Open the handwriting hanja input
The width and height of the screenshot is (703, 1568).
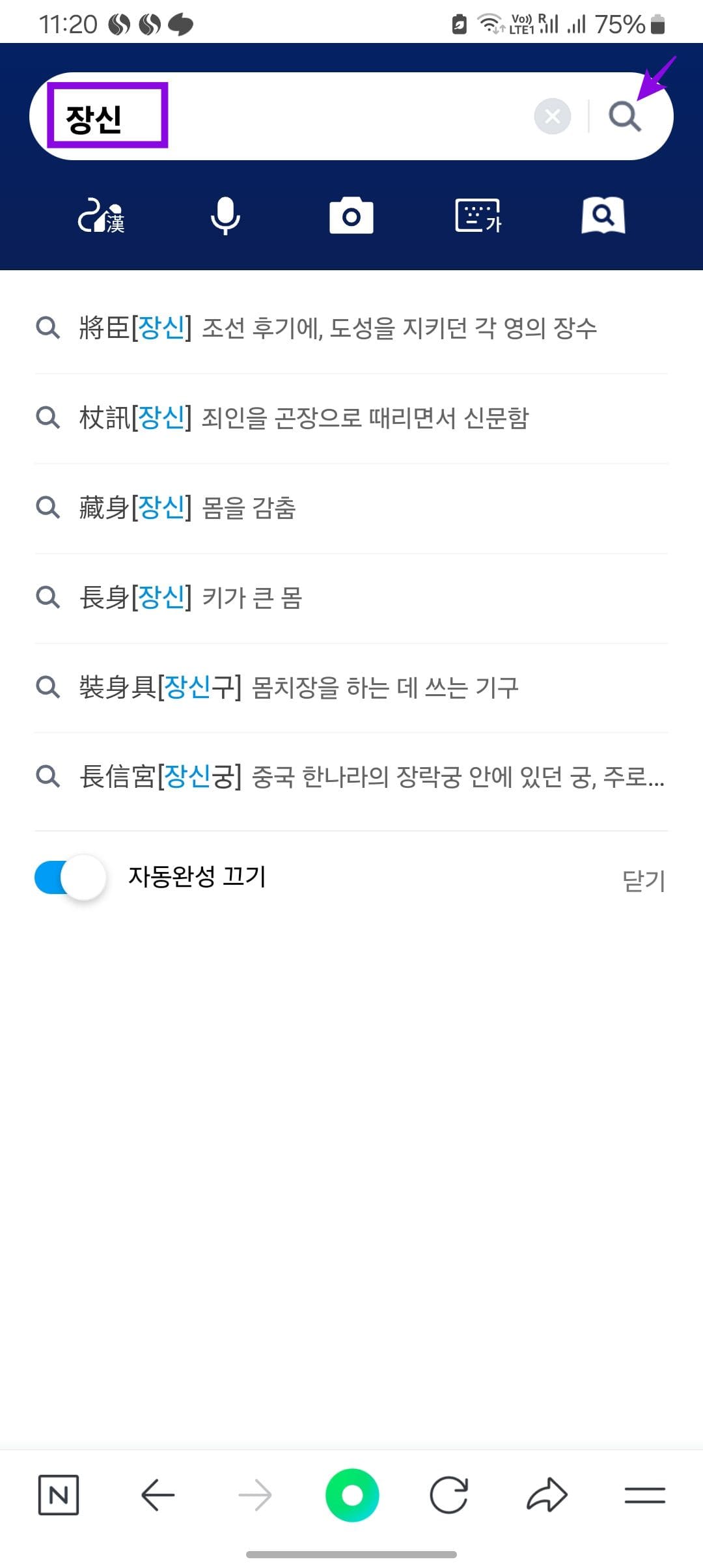click(x=101, y=216)
